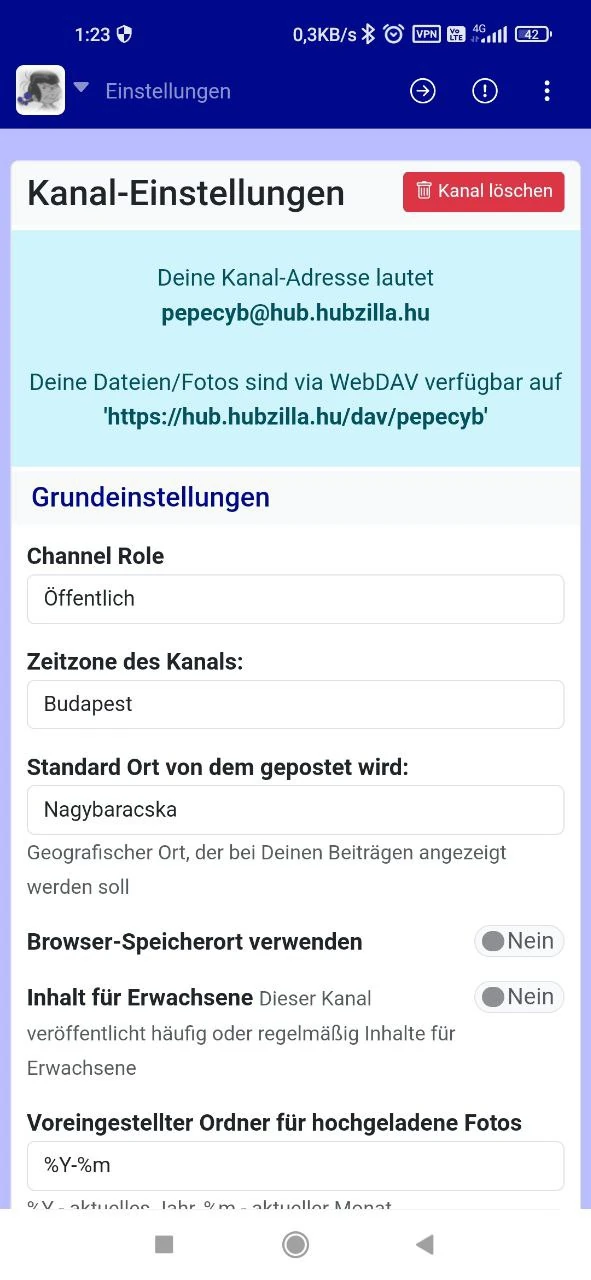The image size is (591, 1280).
Task: Open the exclamation notifications icon
Action: tap(485, 91)
